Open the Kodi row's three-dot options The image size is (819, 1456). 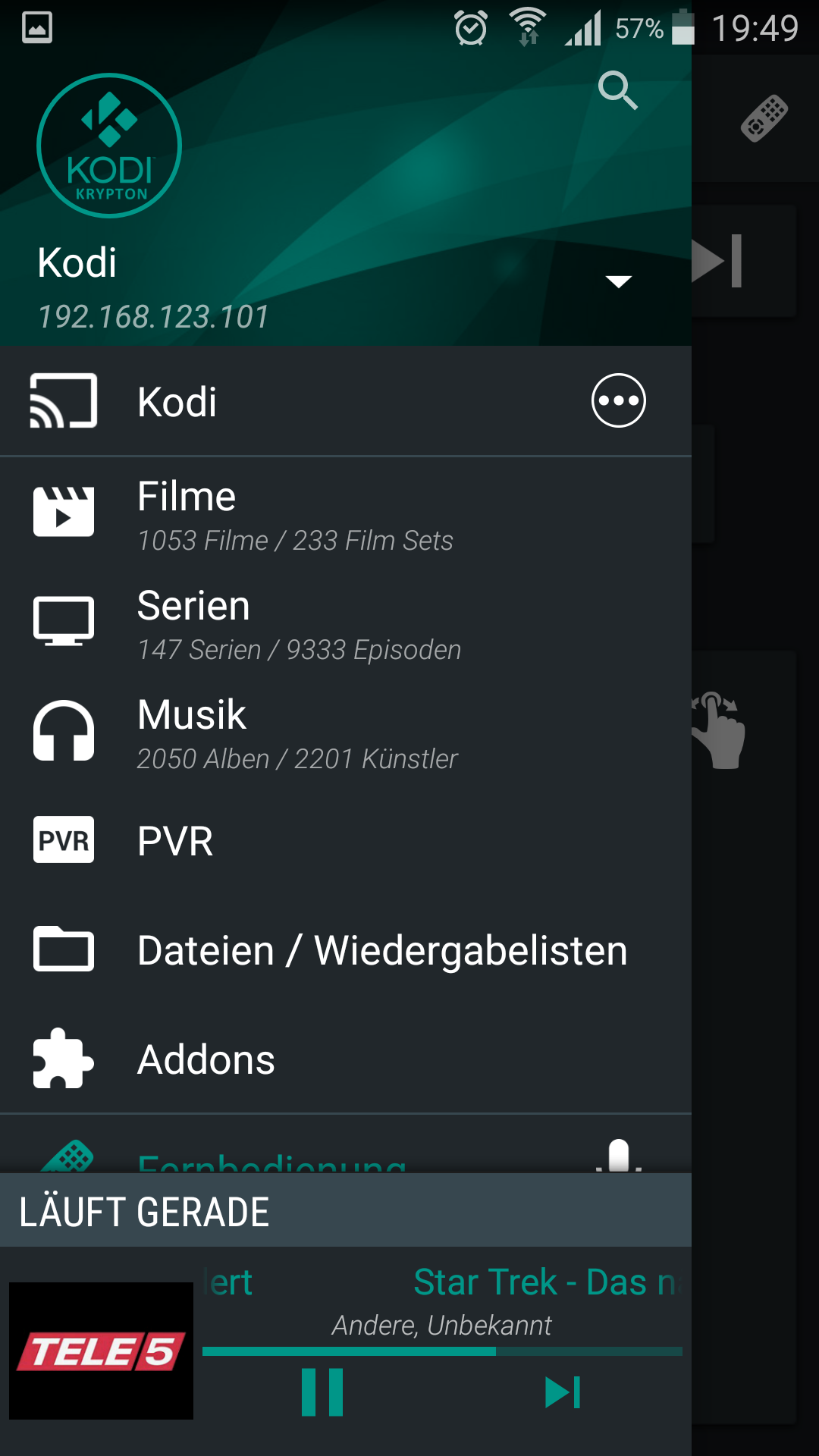(619, 400)
